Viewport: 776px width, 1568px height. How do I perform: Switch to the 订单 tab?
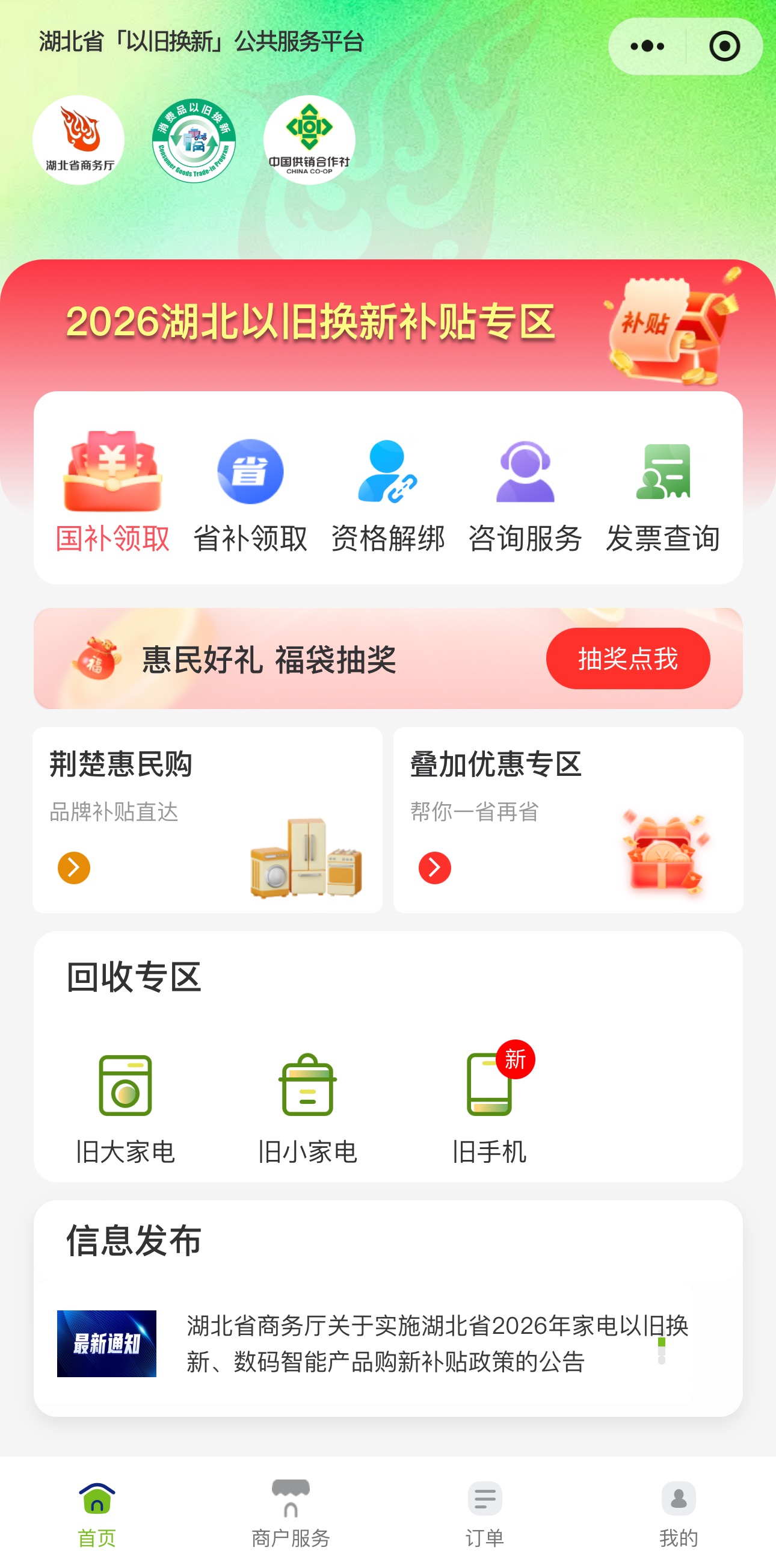point(485,1513)
